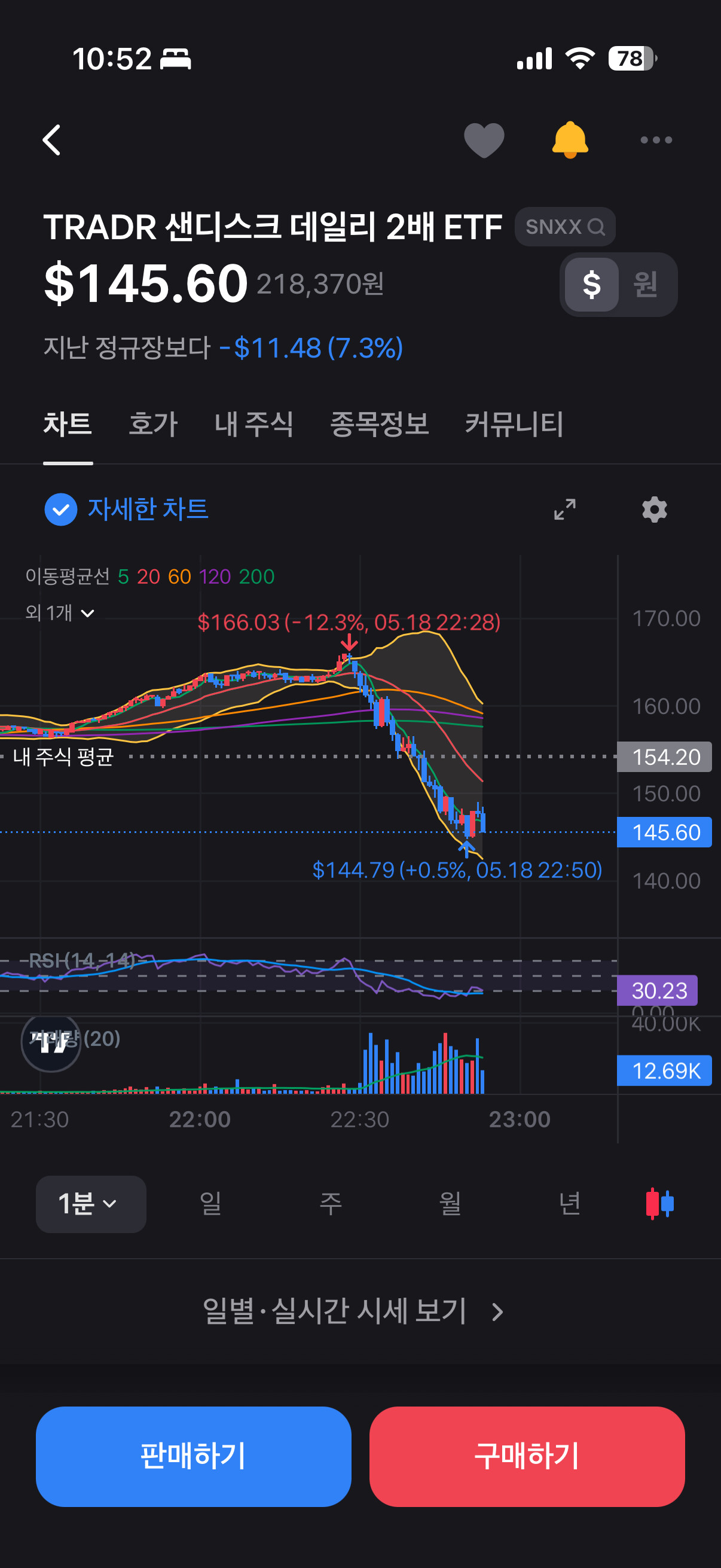Switch to the 호가 tab

tap(152, 423)
